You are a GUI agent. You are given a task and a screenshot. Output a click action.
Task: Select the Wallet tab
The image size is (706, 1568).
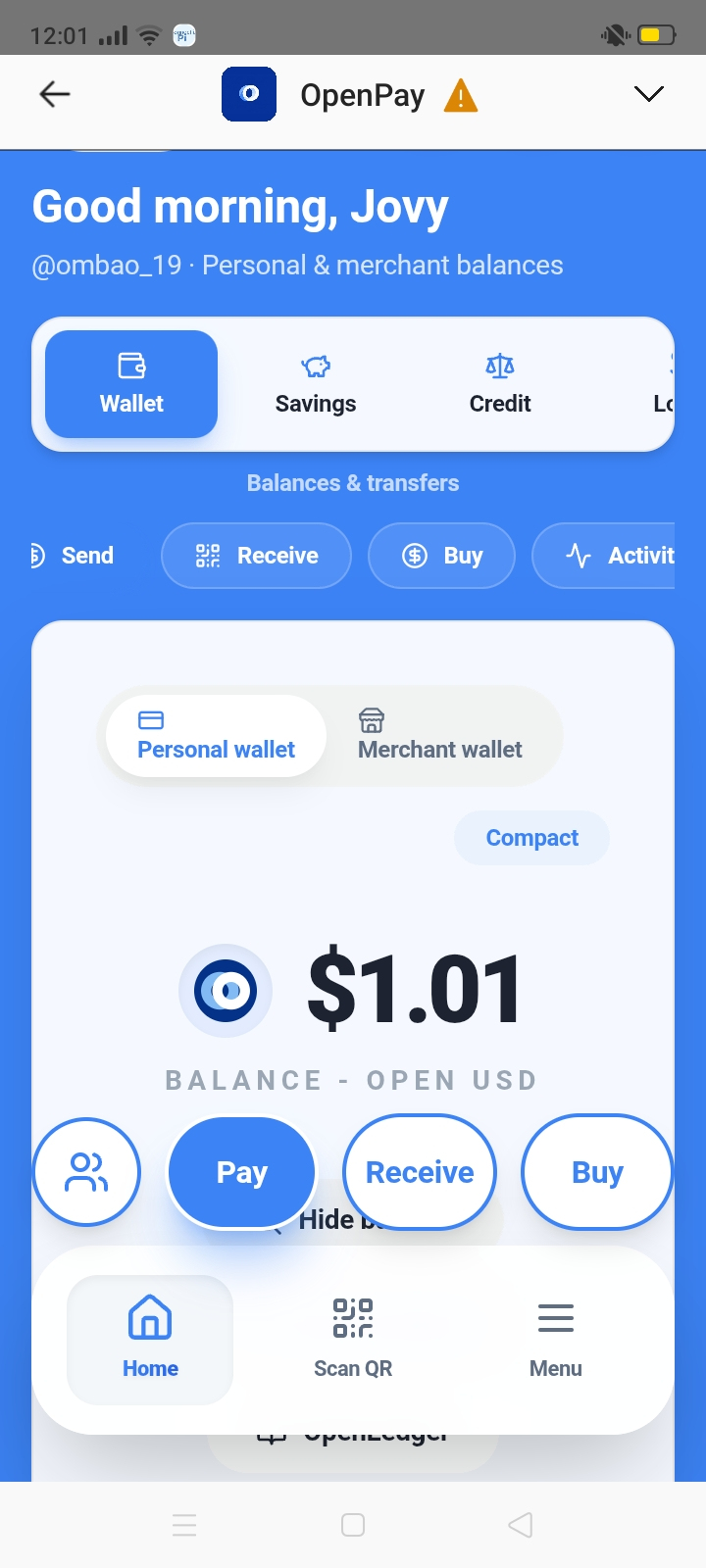tap(131, 384)
